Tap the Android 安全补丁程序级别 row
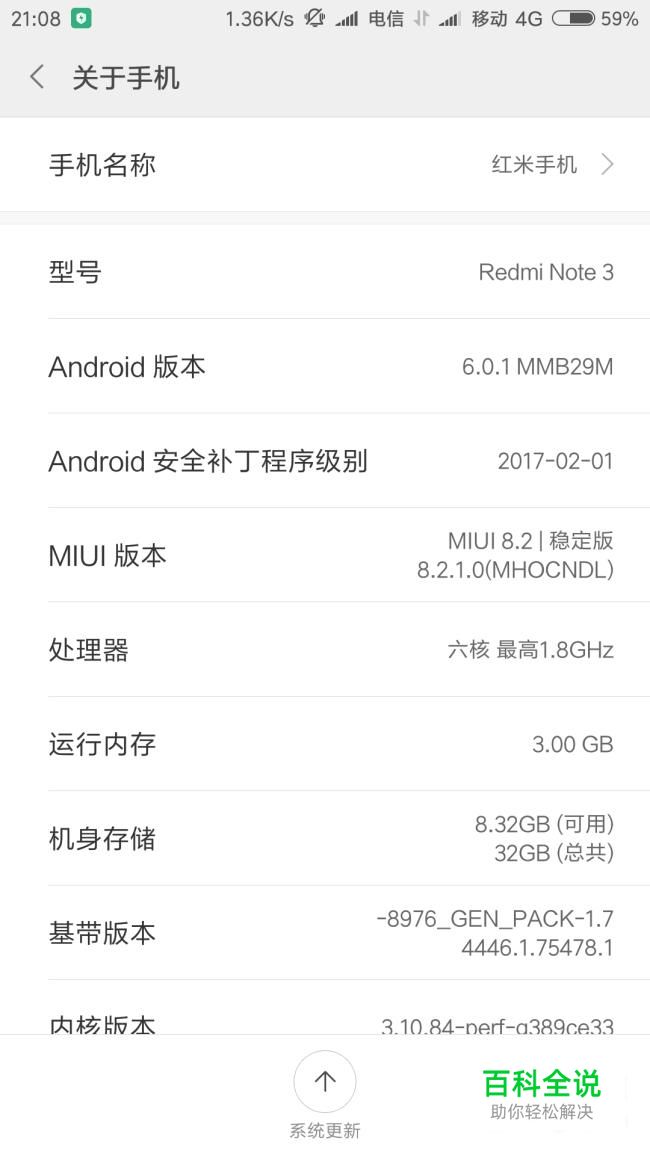The image size is (650, 1155). click(x=325, y=460)
